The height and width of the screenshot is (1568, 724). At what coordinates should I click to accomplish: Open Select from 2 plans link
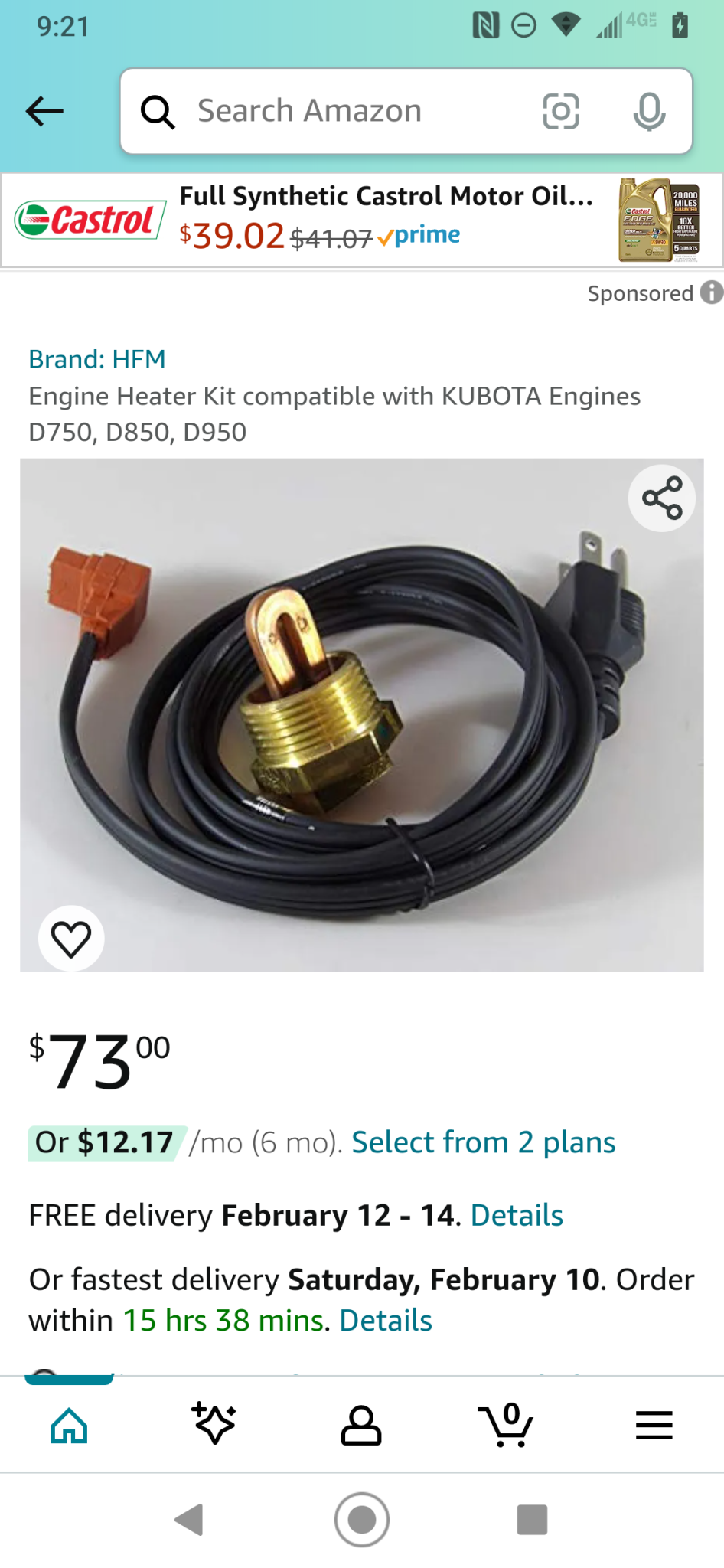tap(483, 1142)
